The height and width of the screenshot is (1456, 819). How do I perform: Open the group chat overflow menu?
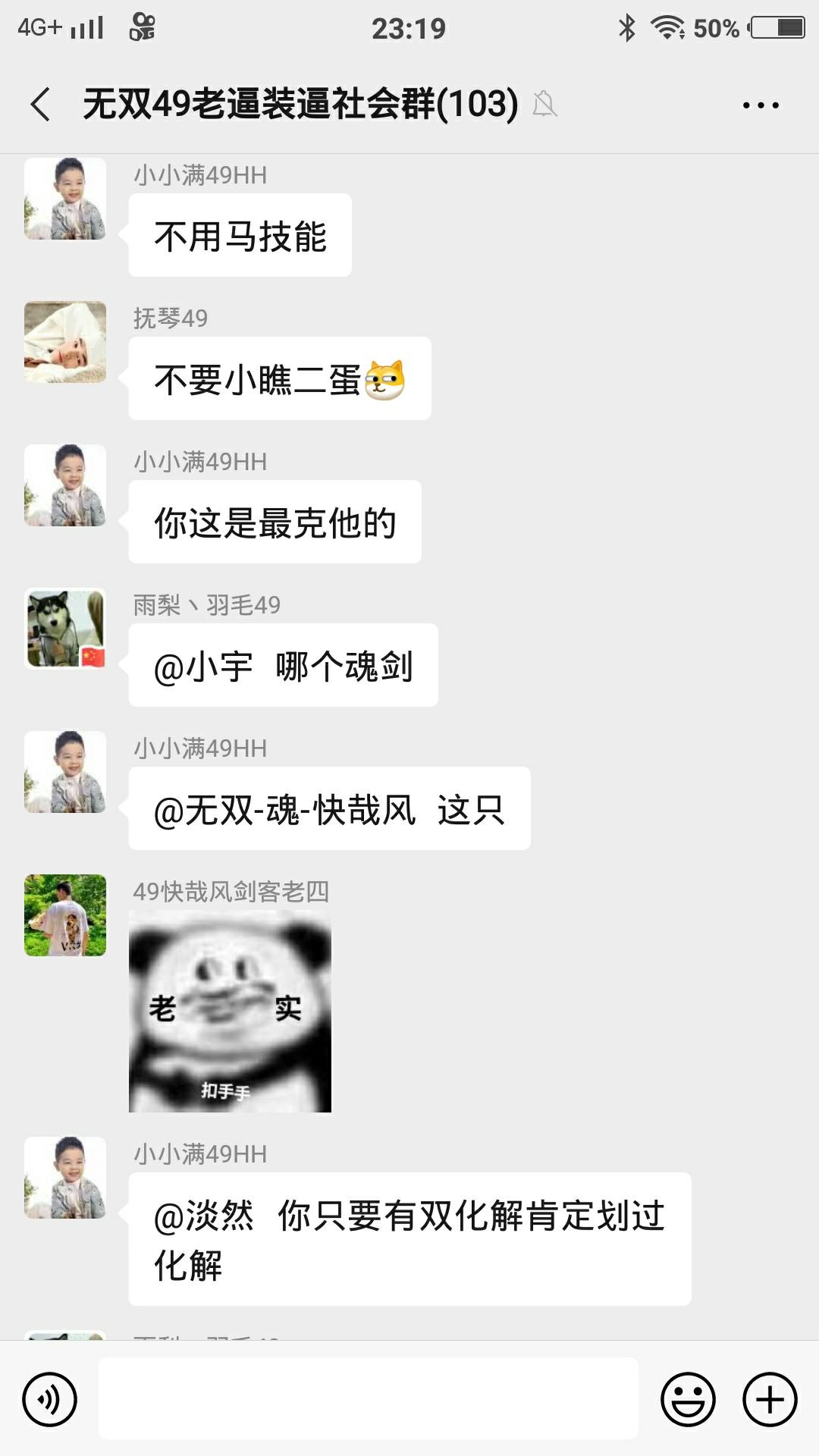(761, 105)
